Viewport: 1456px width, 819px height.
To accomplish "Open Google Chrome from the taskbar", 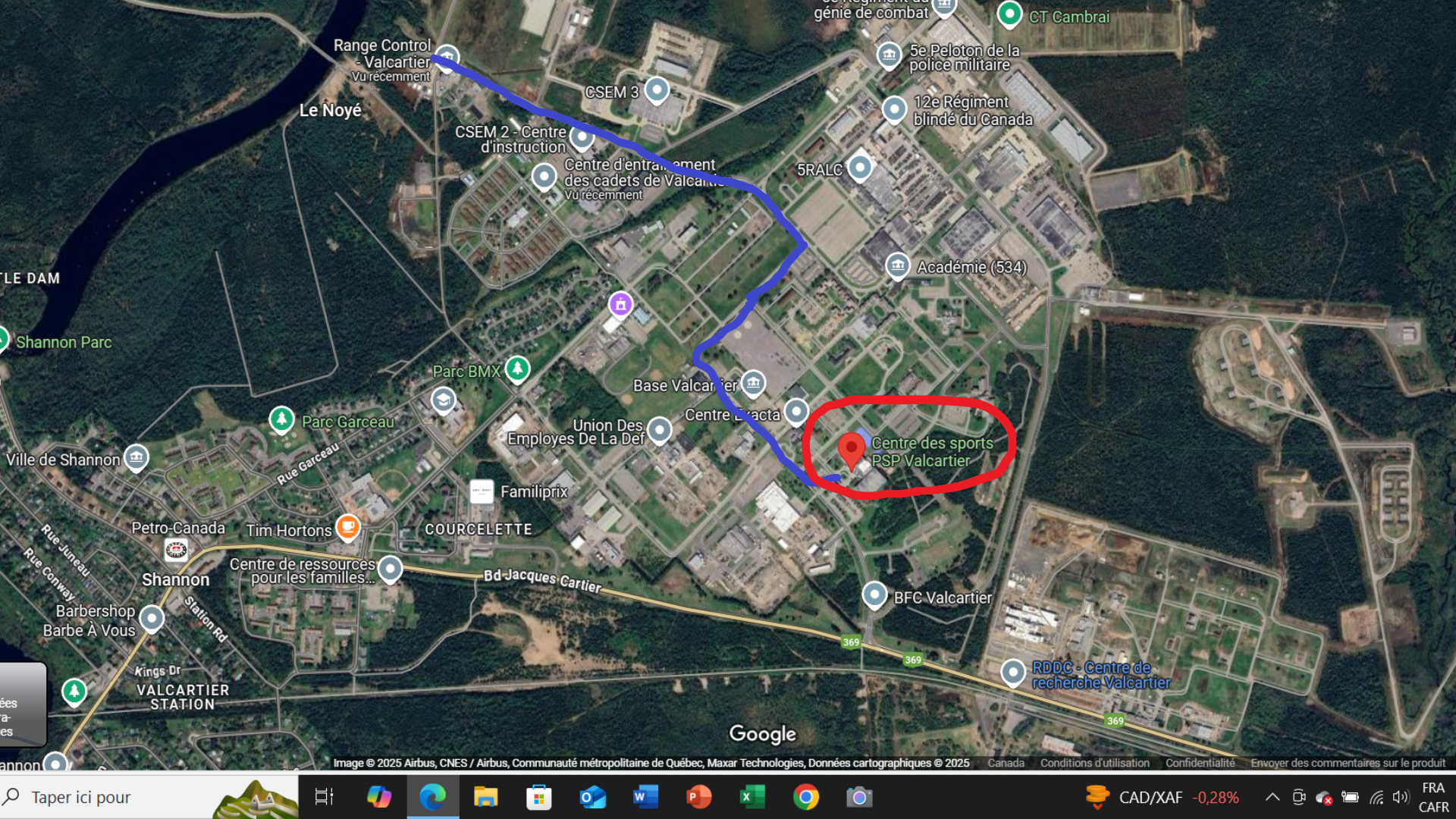I will tap(806, 797).
